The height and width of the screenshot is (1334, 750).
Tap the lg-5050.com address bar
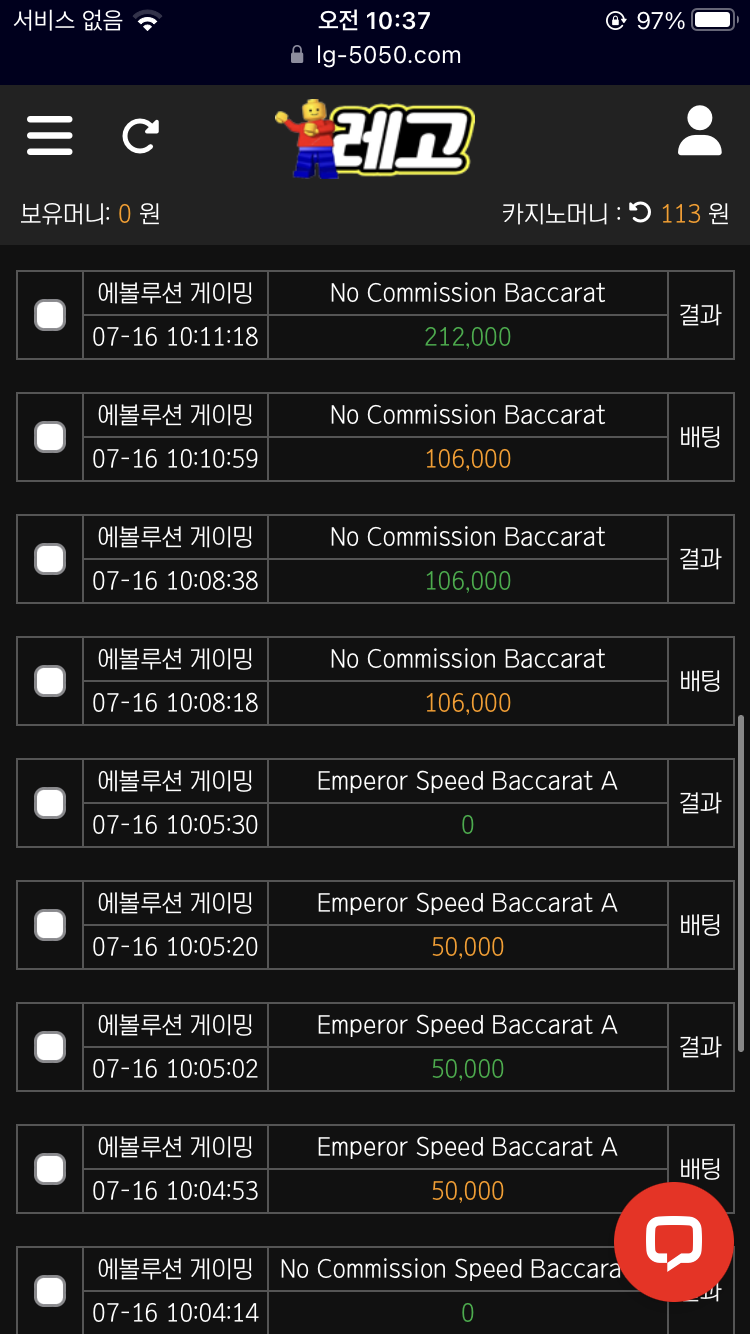tap(375, 55)
